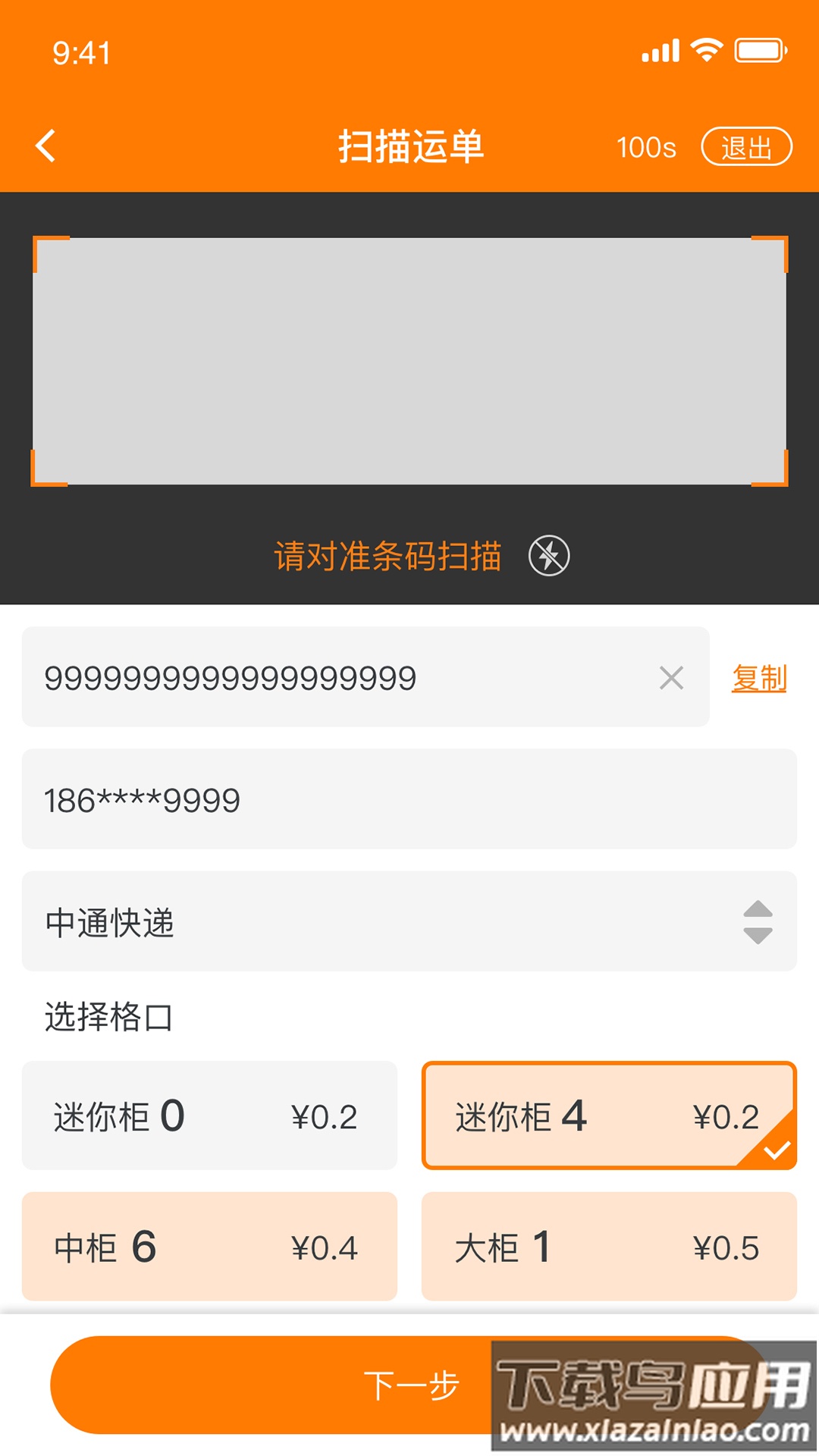Select the 迷你柜 0 locker option
Screen dimensions: 819x1456
(210, 1115)
